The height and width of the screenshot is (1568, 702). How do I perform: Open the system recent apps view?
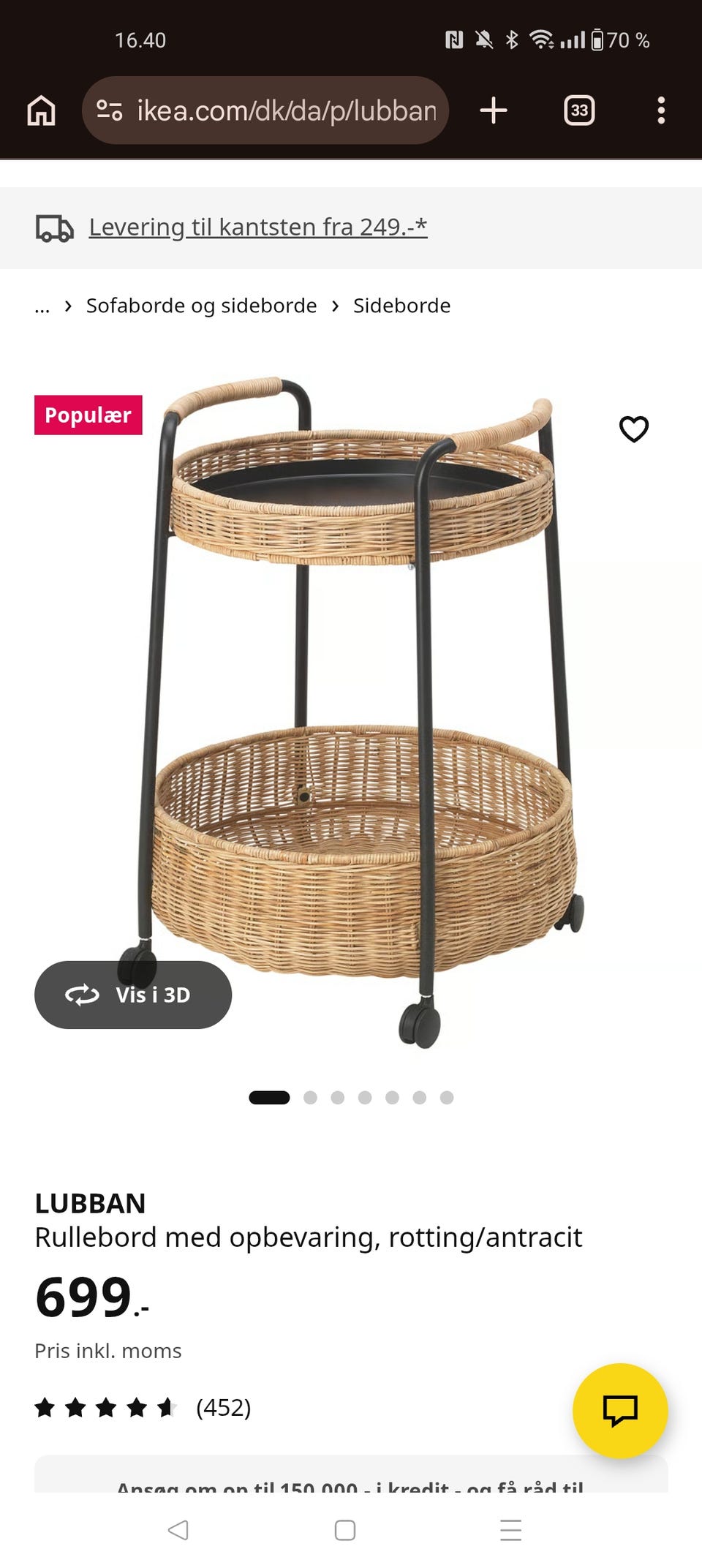pos(510,1530)
